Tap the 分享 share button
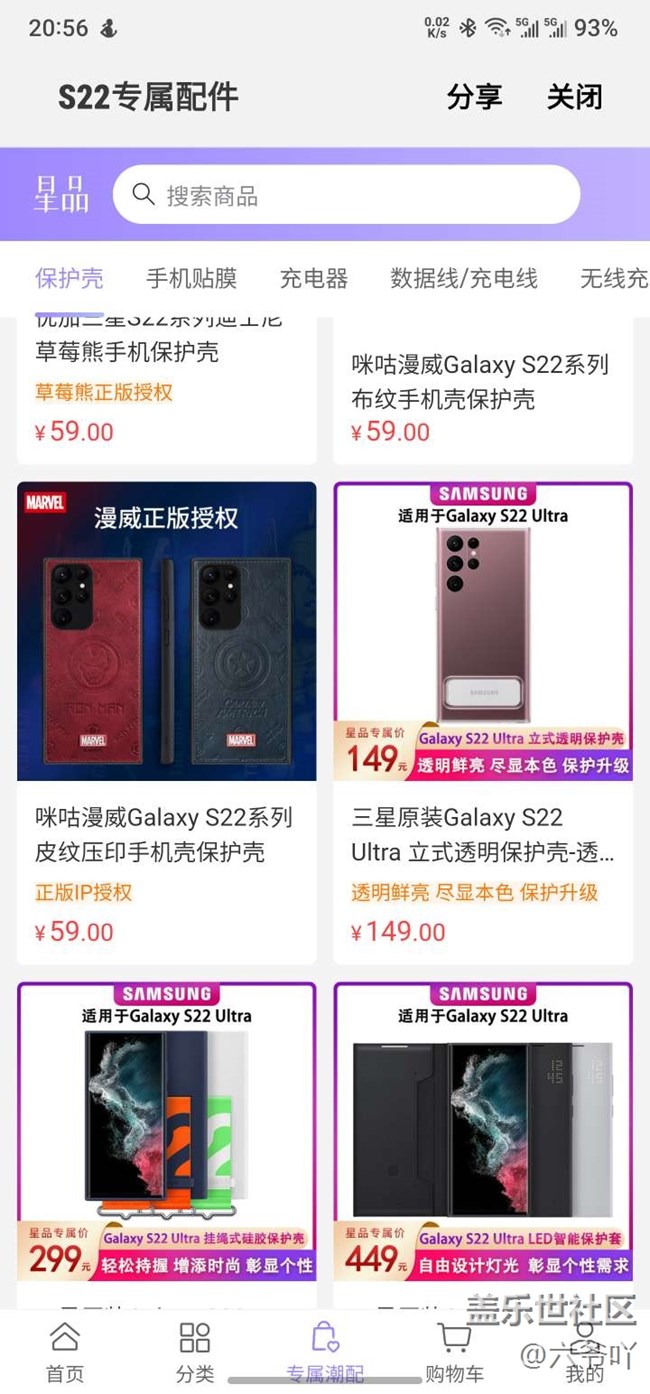 point(474,97)
